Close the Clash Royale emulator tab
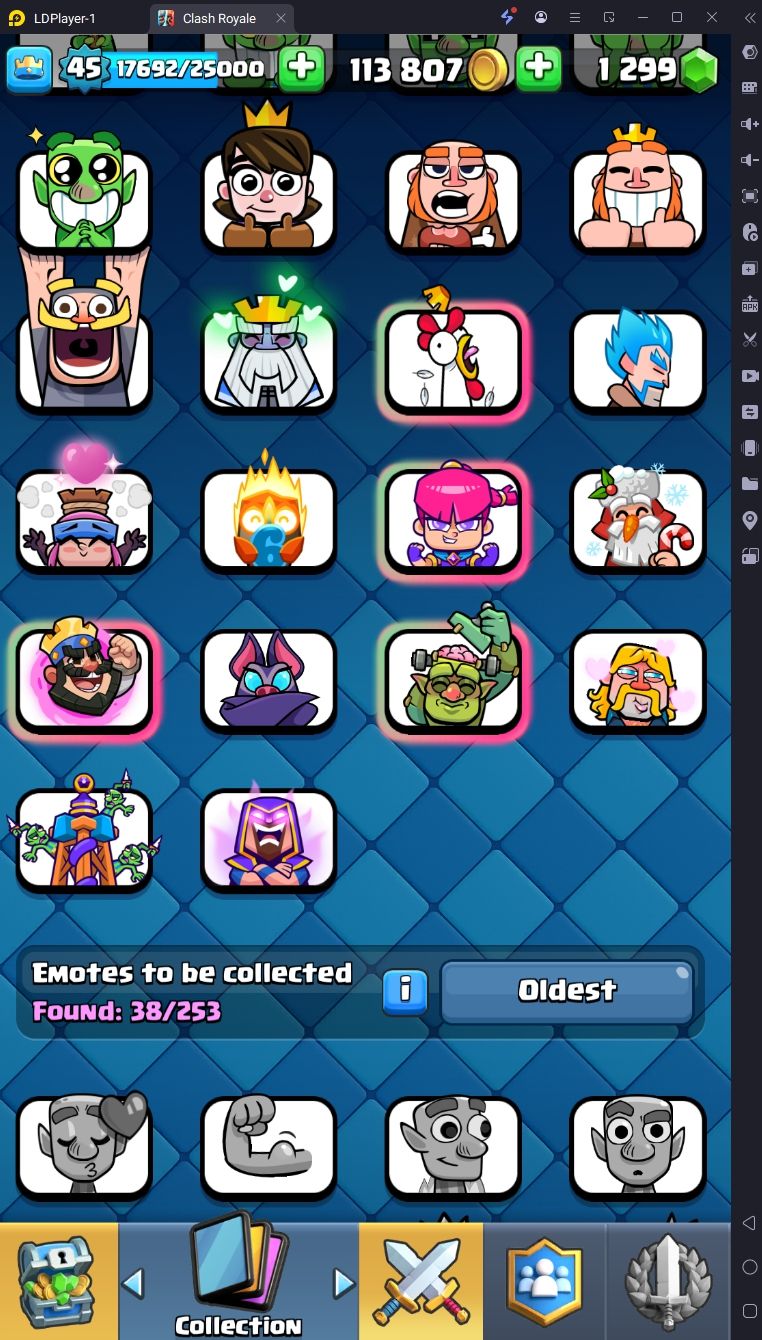This screenshot has height=1340, width=762. click(x=281, y=18)
